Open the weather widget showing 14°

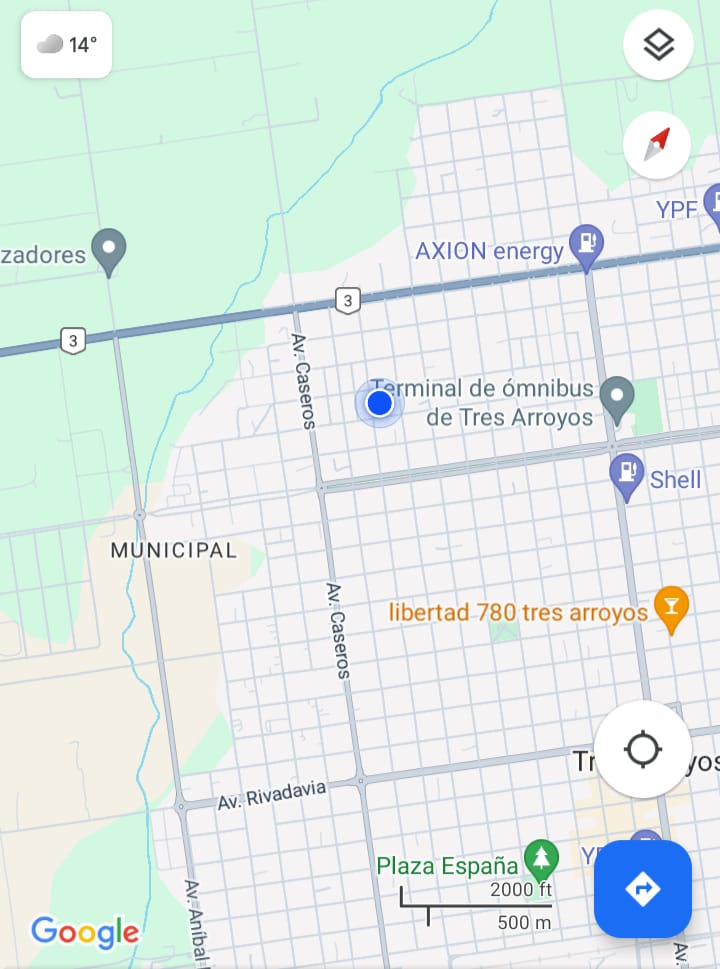67,45
